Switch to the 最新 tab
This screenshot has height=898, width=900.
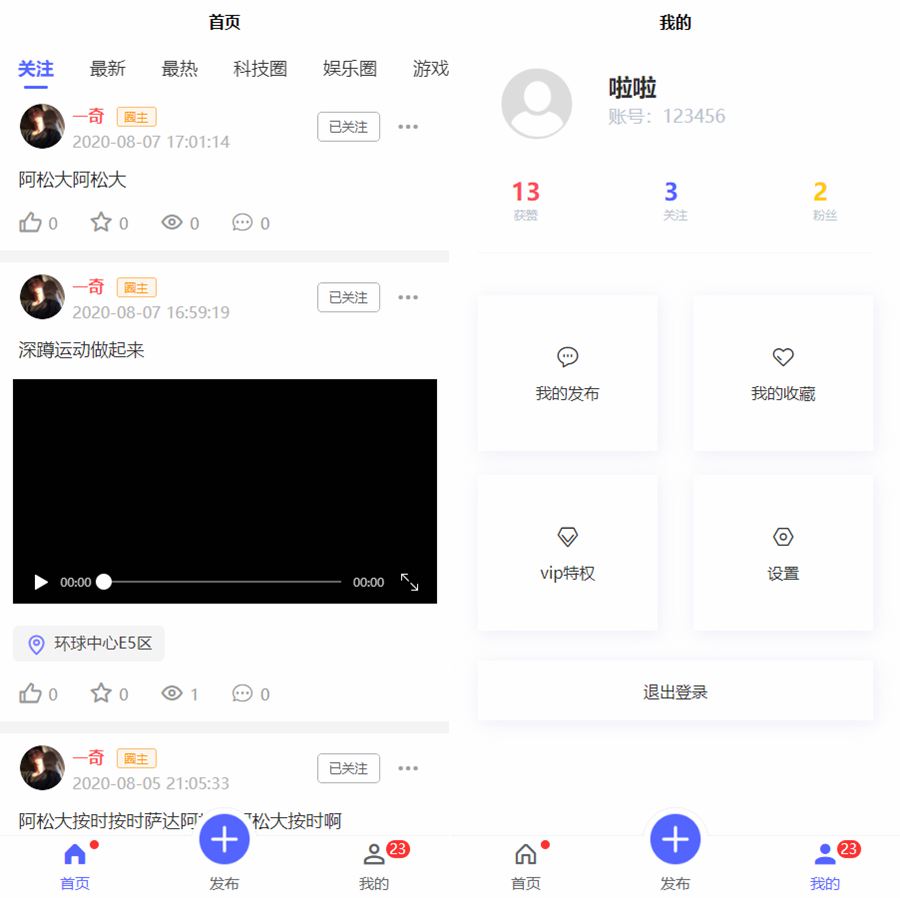108,69
